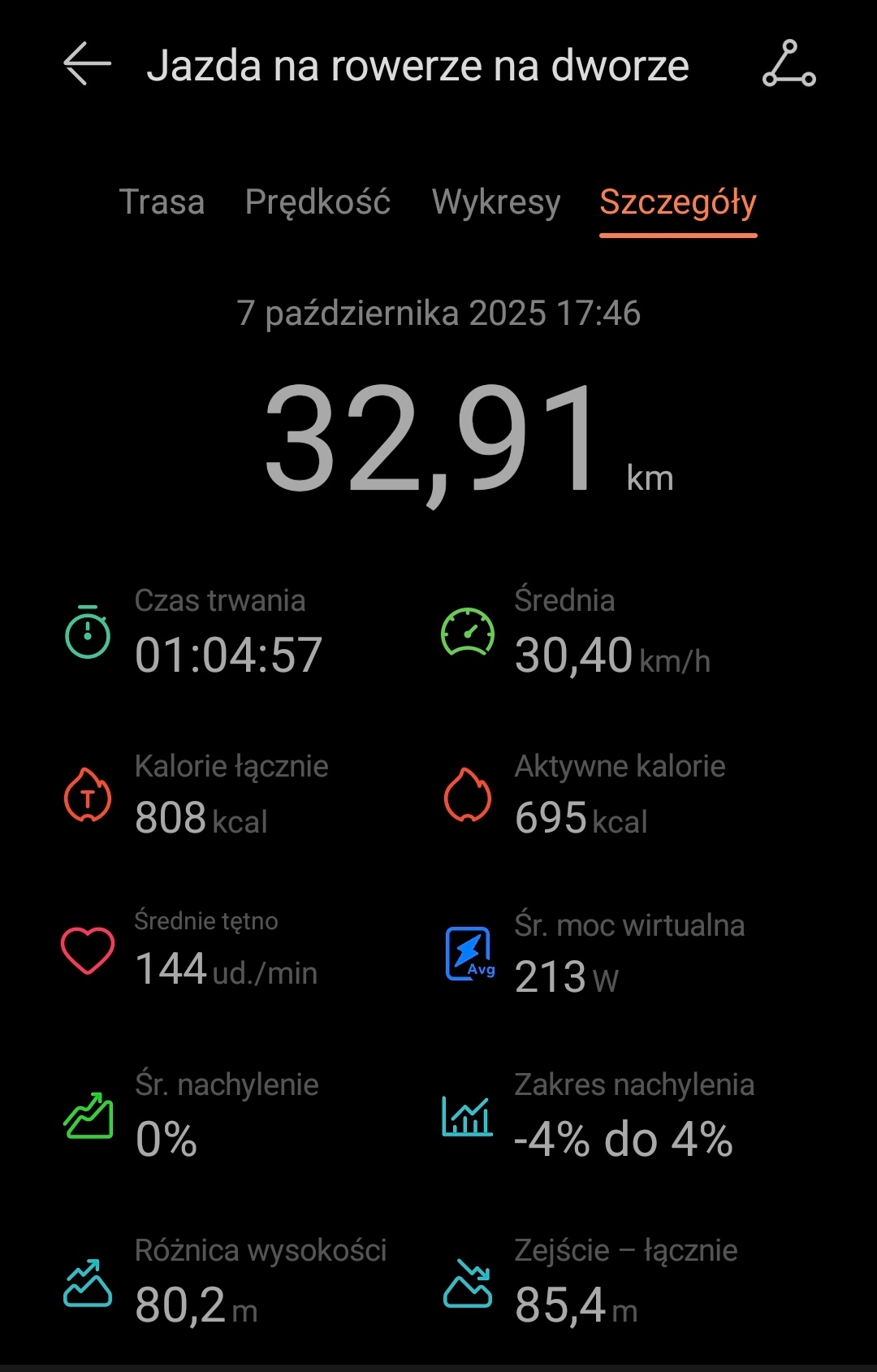Click the blue Avg power icon
The height and width of the screenshot is (1372, 877).
[467, 952]
